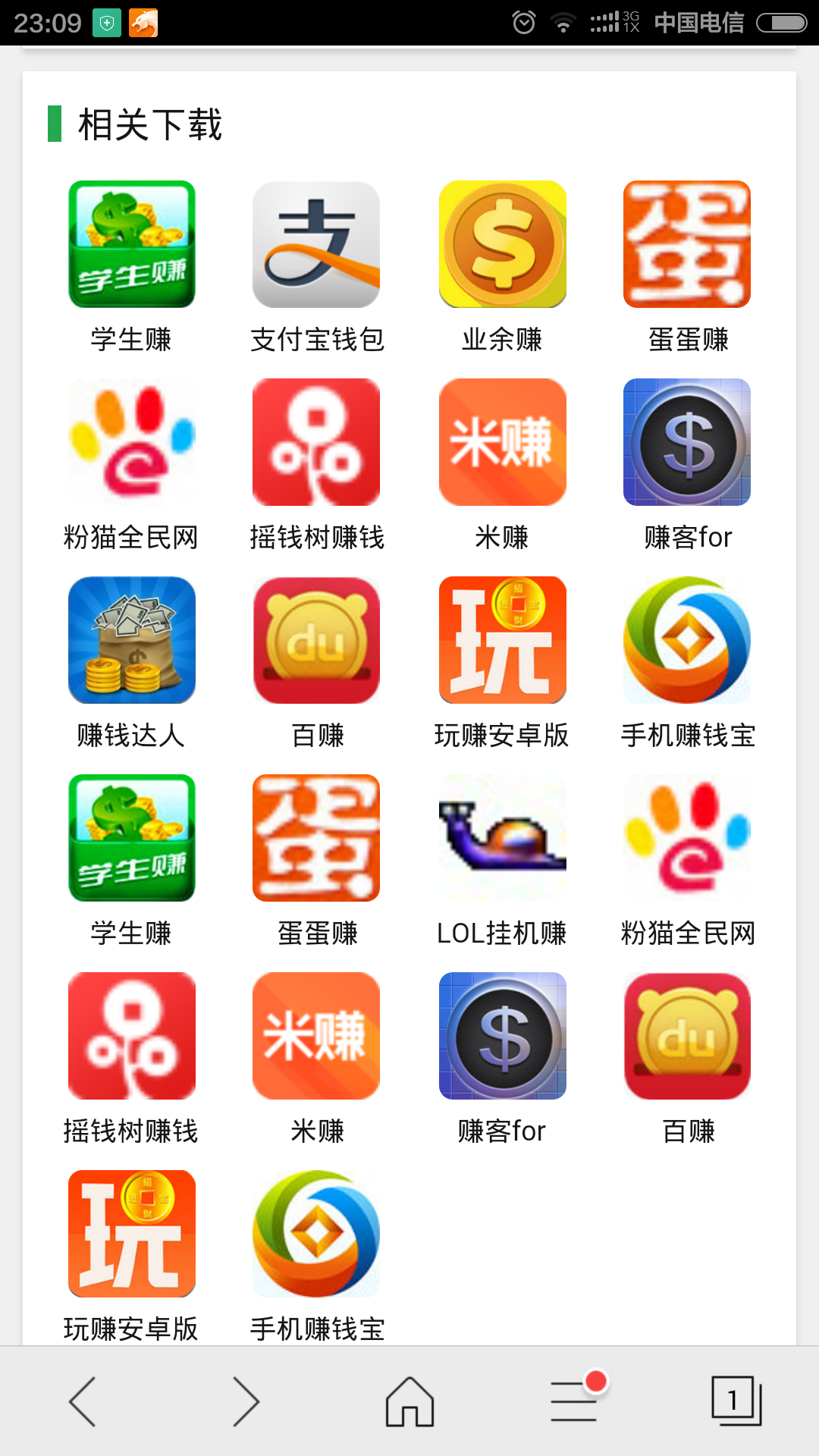819x1456 pixels.
Task: Open the 业余赚 gold coin app
Action: tap(502, 243)
